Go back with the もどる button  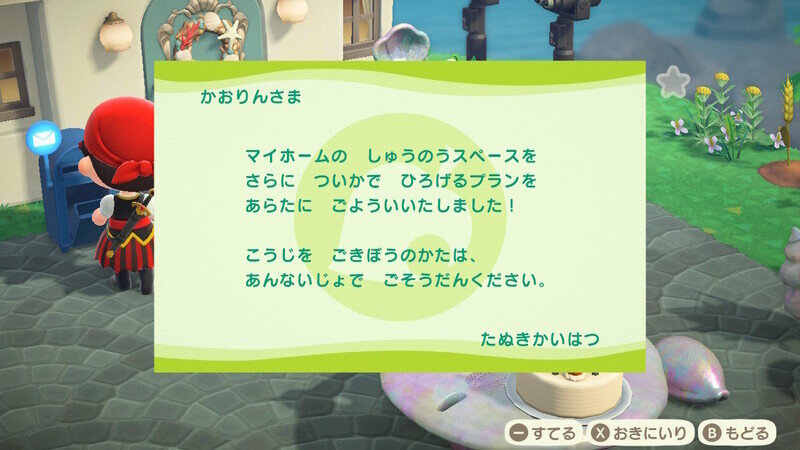click(735, 433)
